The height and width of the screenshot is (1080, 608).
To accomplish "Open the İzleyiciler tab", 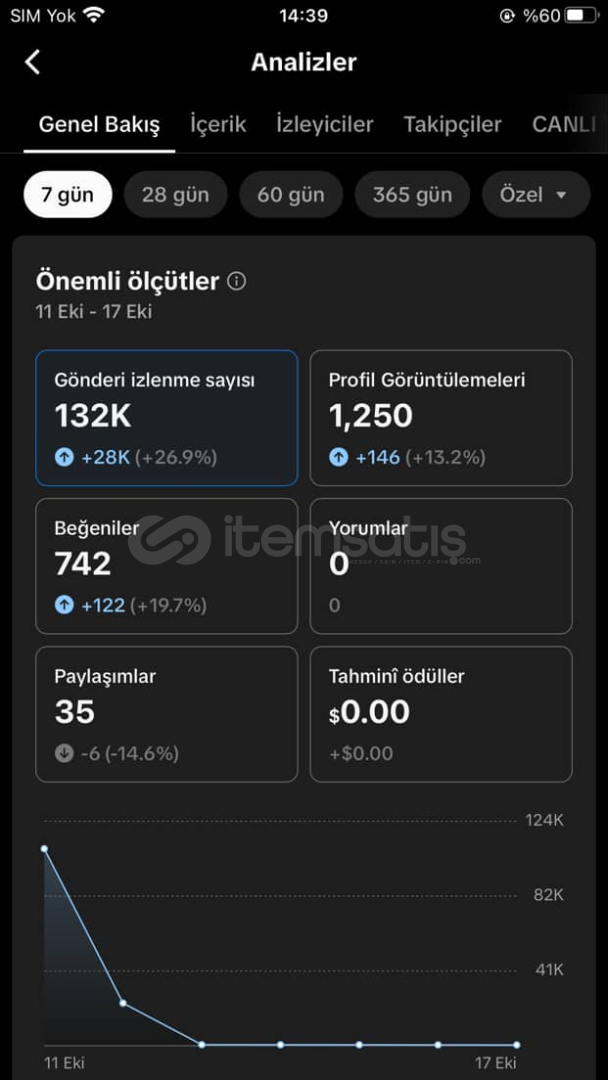I will click(325, 125).
